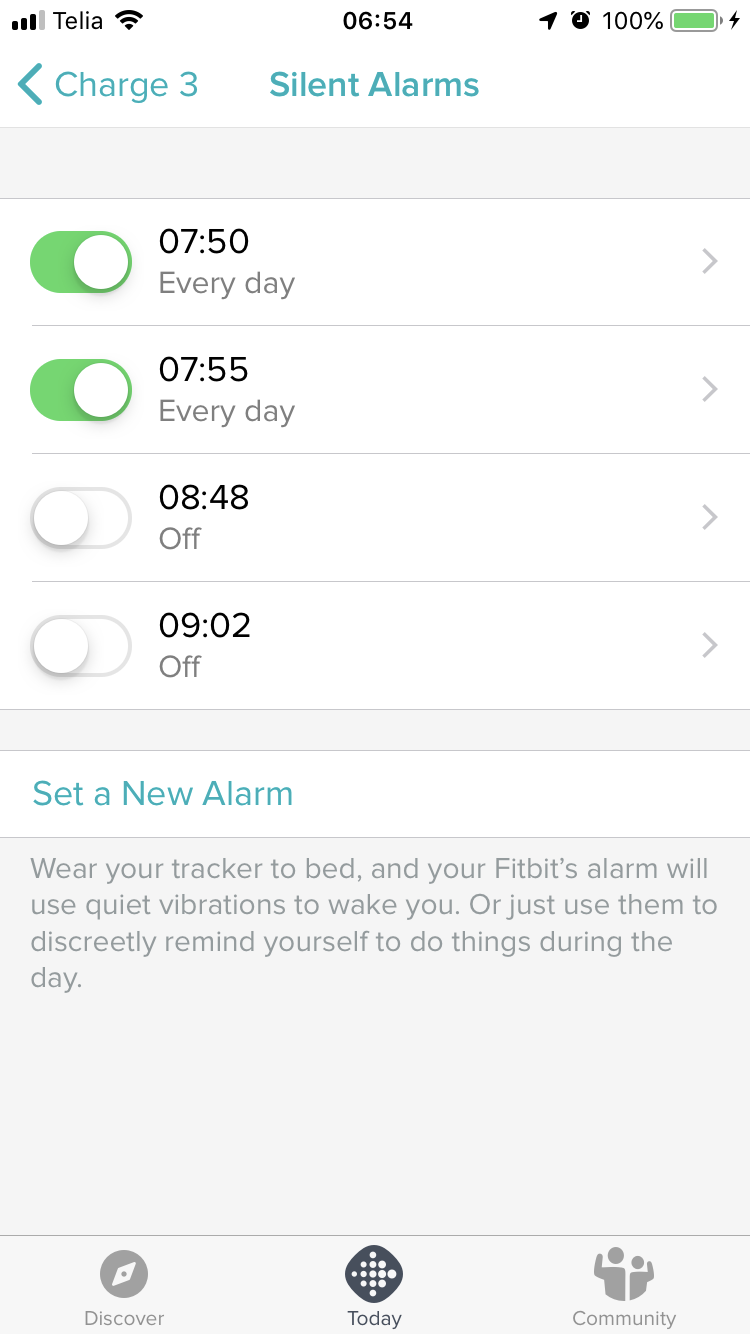Turn on the 09:02 alarm switch
Screen dimensions: 750x1334
(x=81, y=646)
